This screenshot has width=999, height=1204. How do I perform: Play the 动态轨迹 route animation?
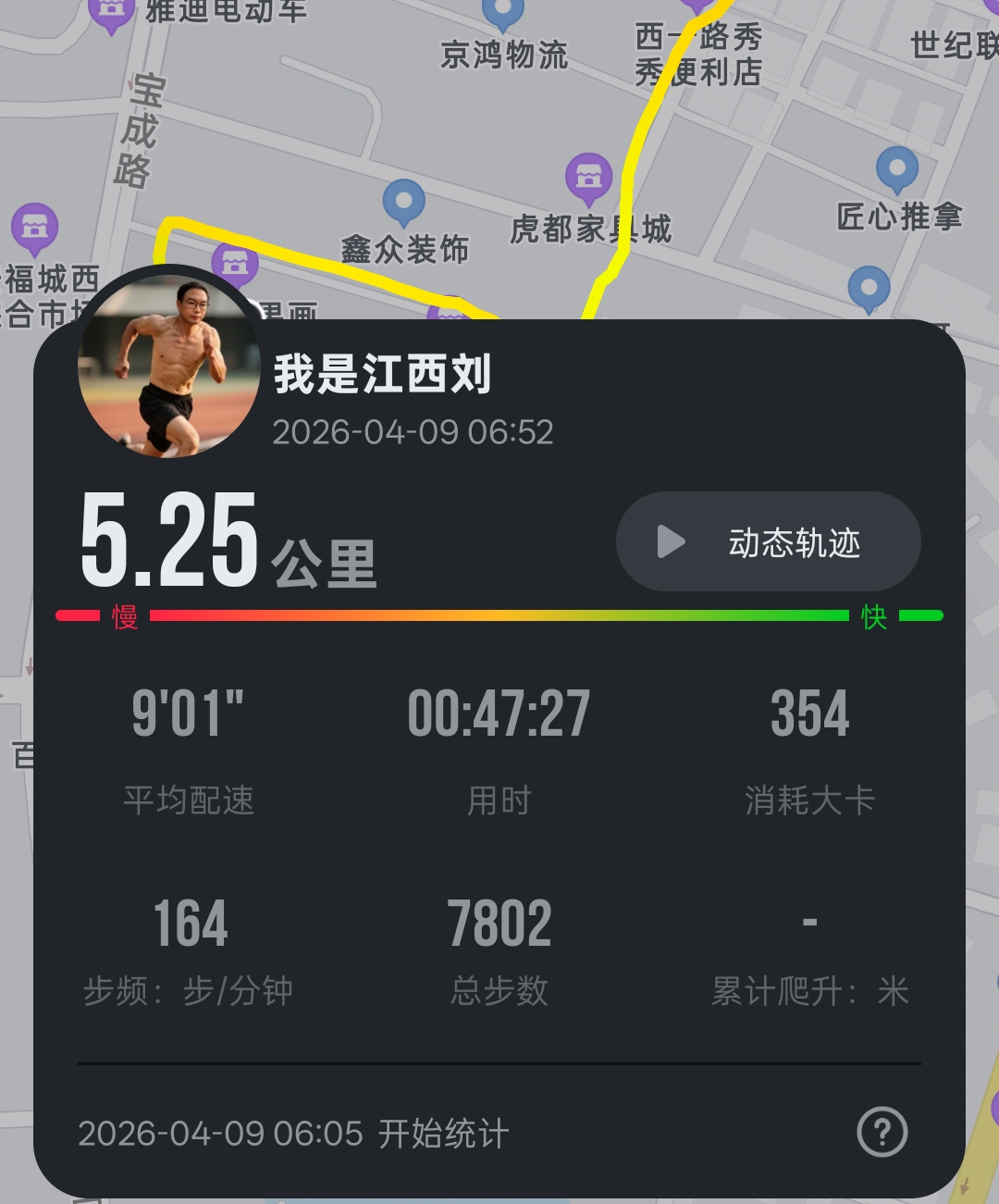point(768,542)
